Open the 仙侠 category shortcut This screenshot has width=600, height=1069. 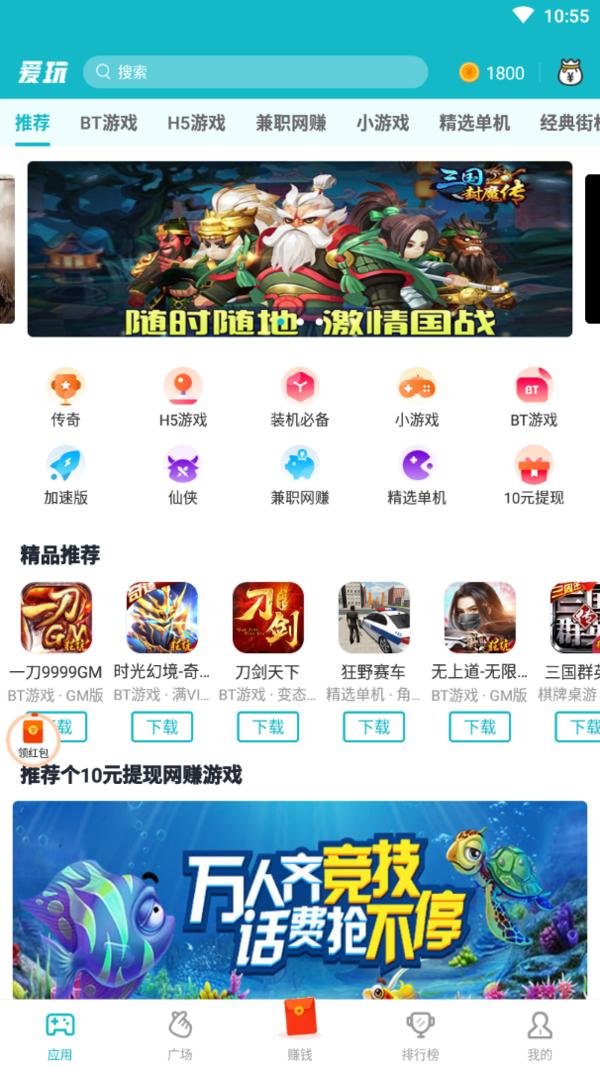(x=183, y=475)
